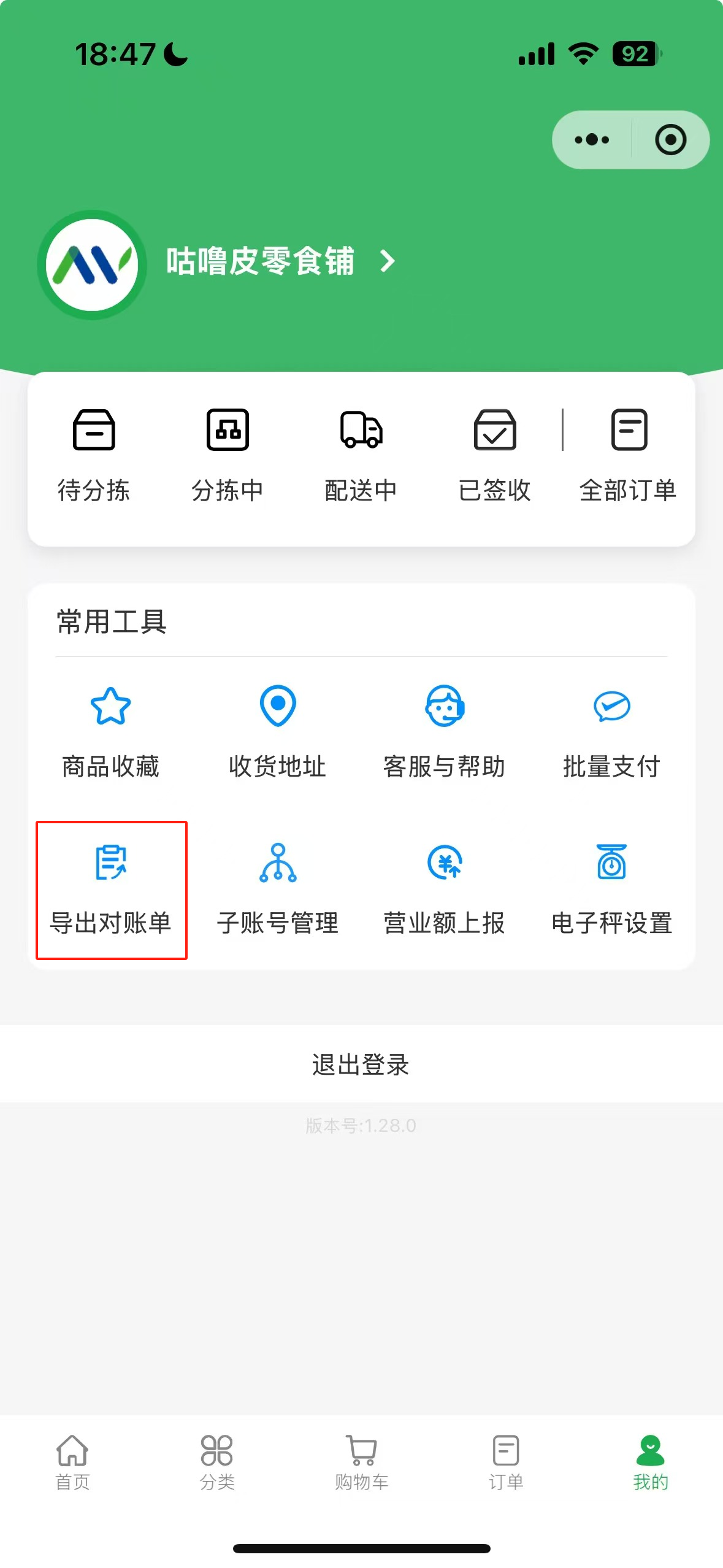Tap 导出对账单 to export the statement

click(x=111, y=890)
